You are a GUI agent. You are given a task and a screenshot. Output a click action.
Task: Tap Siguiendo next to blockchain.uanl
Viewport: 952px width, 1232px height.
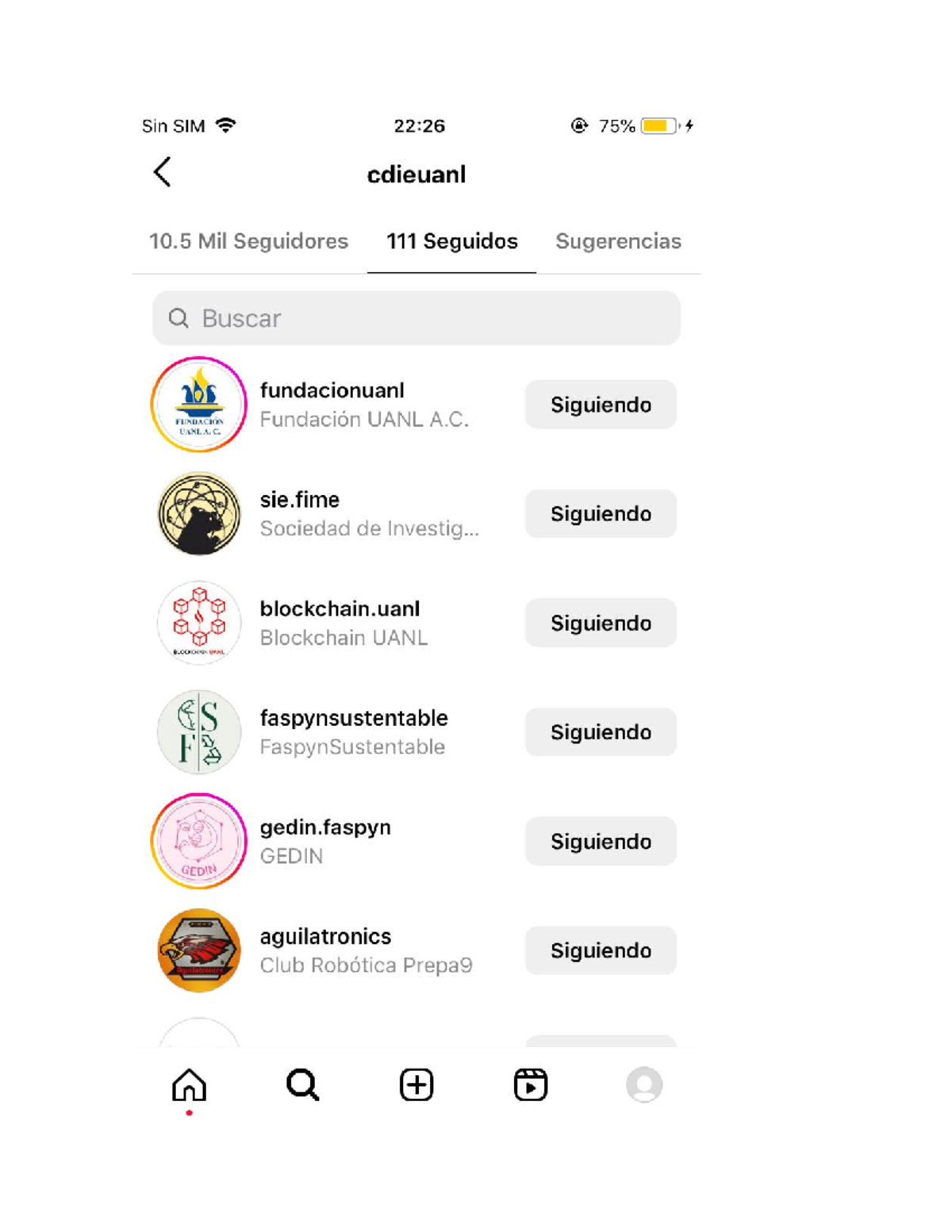pos(601,623)
